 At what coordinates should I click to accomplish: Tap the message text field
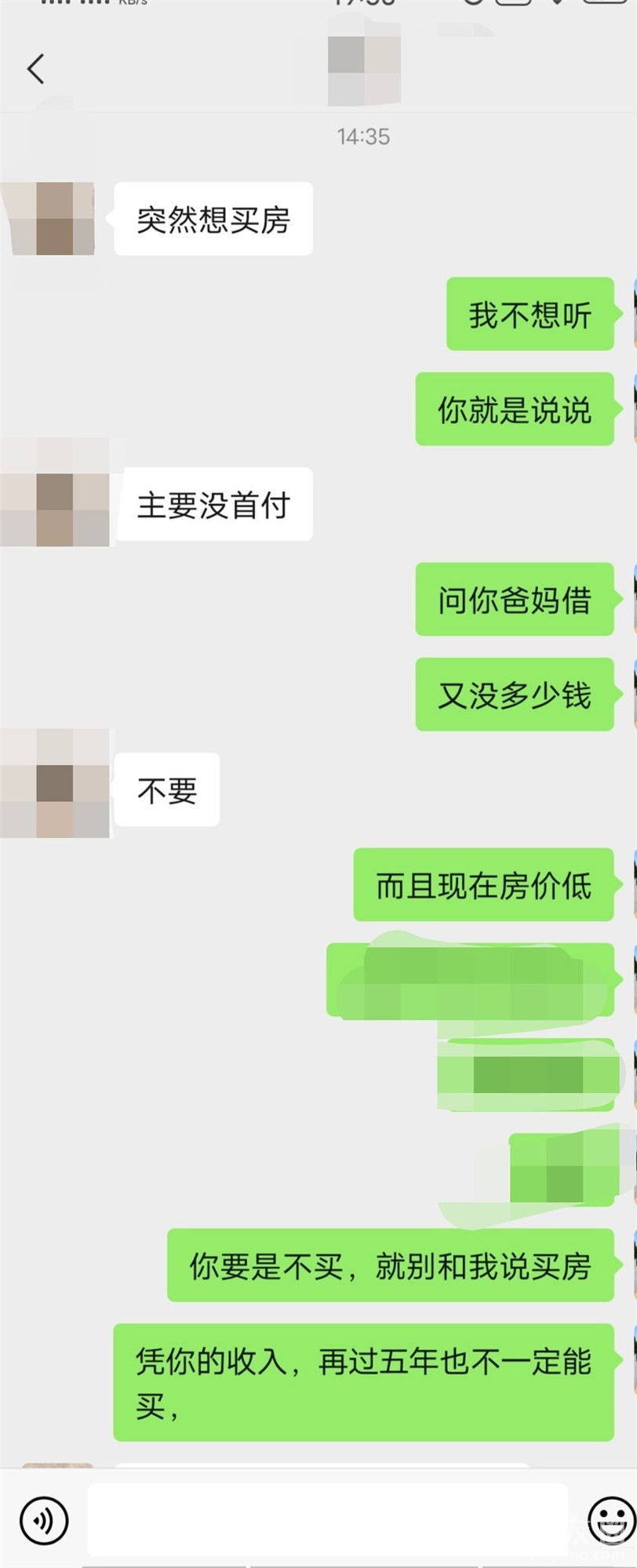327,1519
